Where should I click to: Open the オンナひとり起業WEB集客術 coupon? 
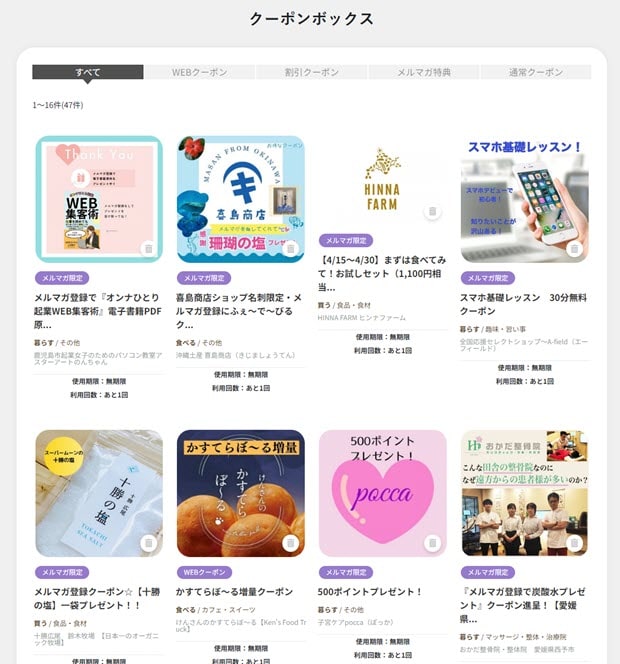tap(98, 304)
